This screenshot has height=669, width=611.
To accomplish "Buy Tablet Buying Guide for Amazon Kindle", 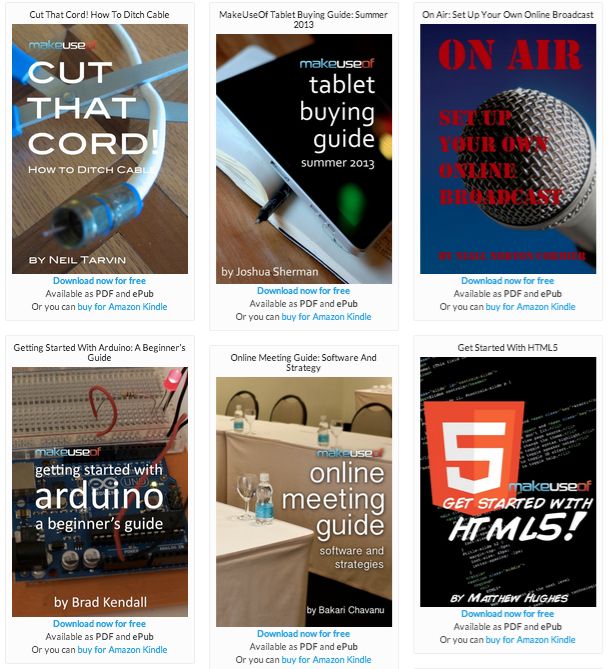I will coord(326,317).
